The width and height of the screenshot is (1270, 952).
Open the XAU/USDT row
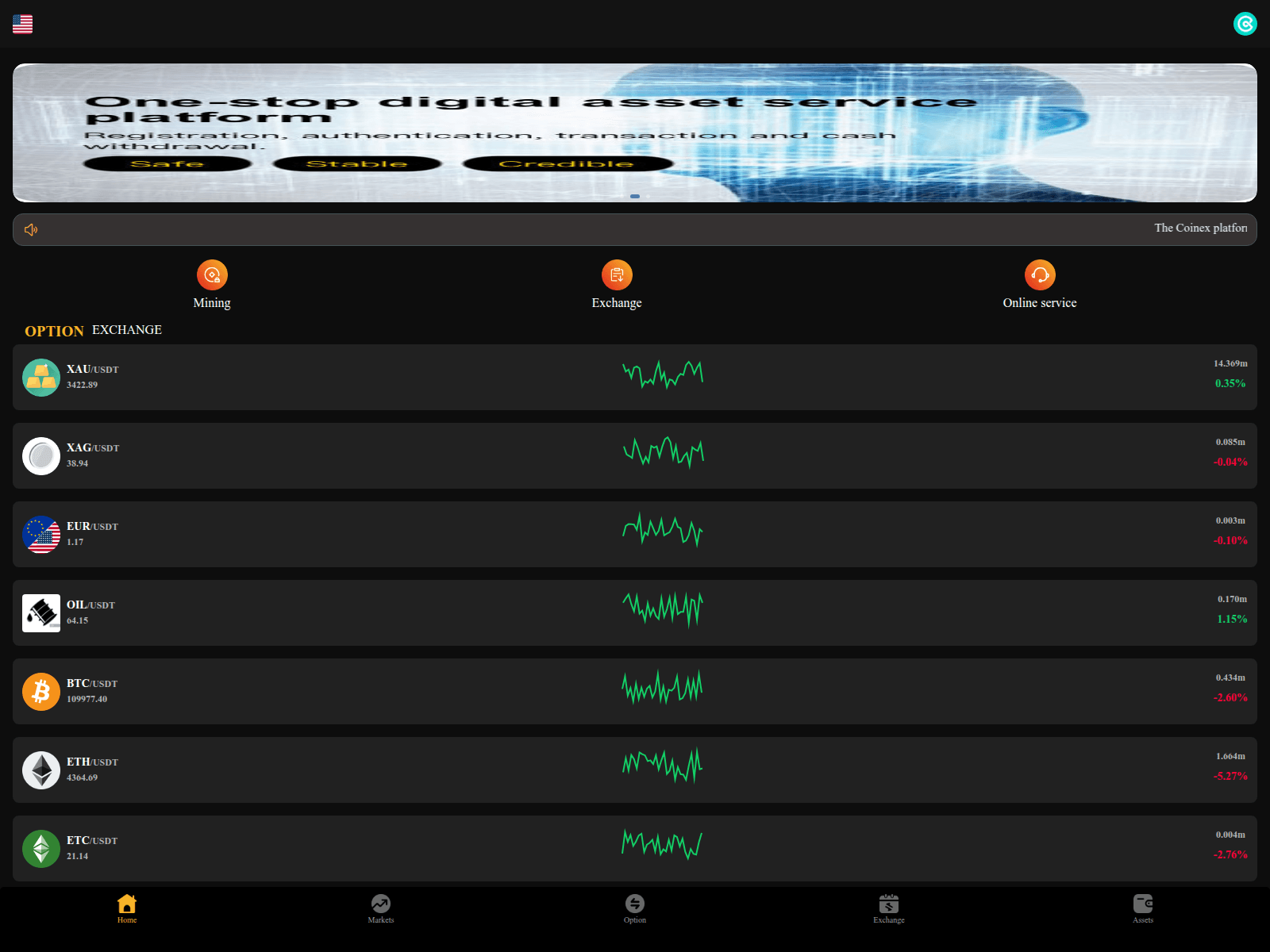tap(634, 377)
